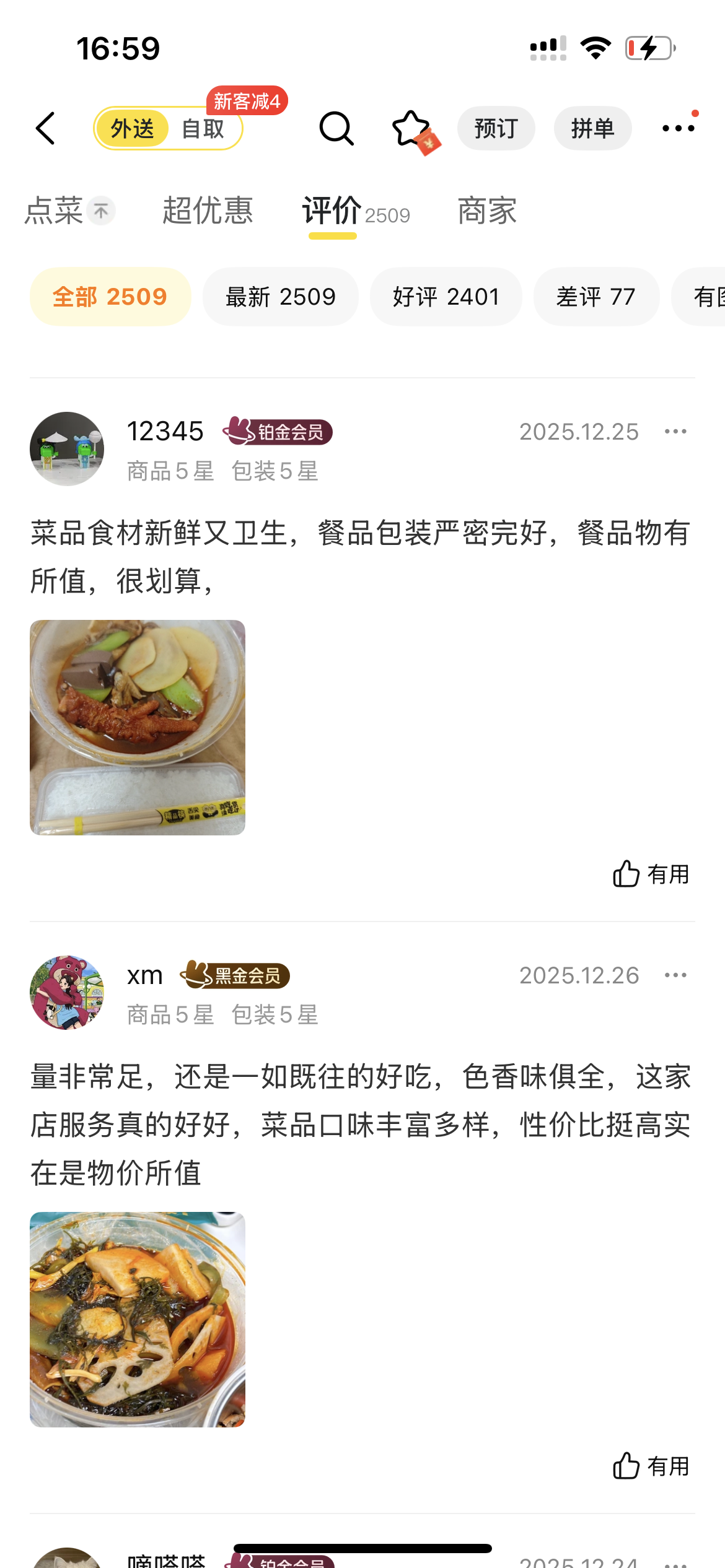Tap the 预订 button

[496, 129]
